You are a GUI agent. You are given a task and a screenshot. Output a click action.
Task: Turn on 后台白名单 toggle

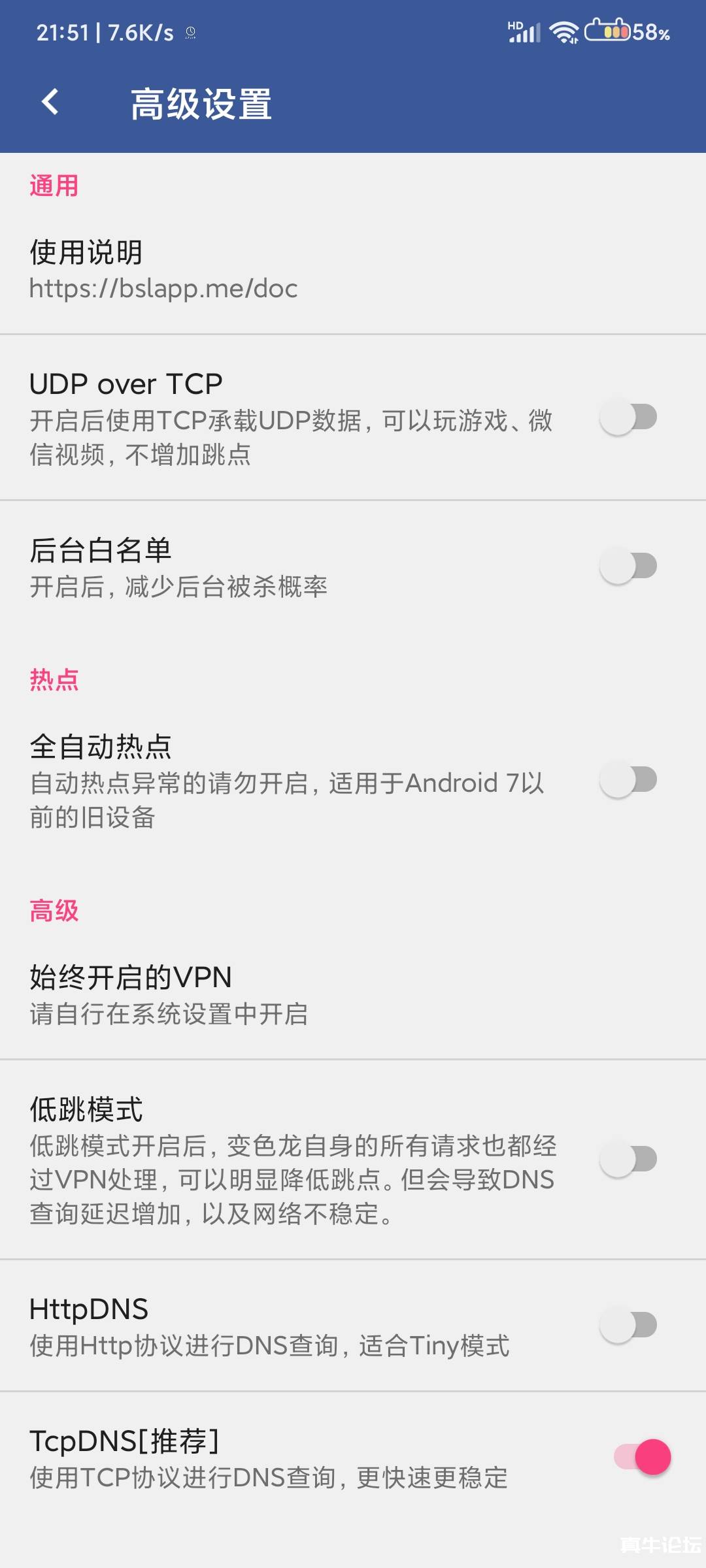pos(628,566)
